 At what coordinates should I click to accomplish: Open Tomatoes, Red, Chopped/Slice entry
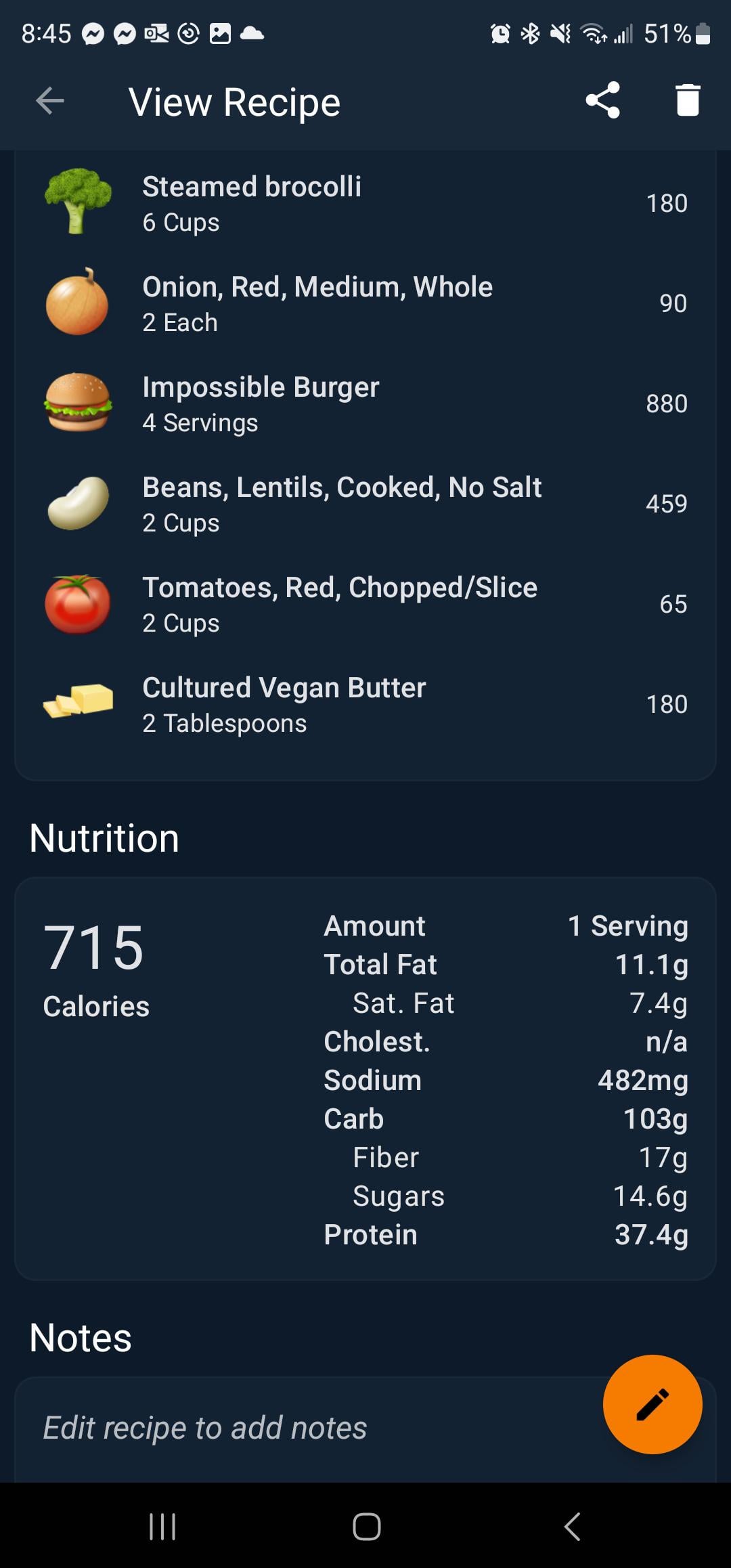[x=365, y=604]
